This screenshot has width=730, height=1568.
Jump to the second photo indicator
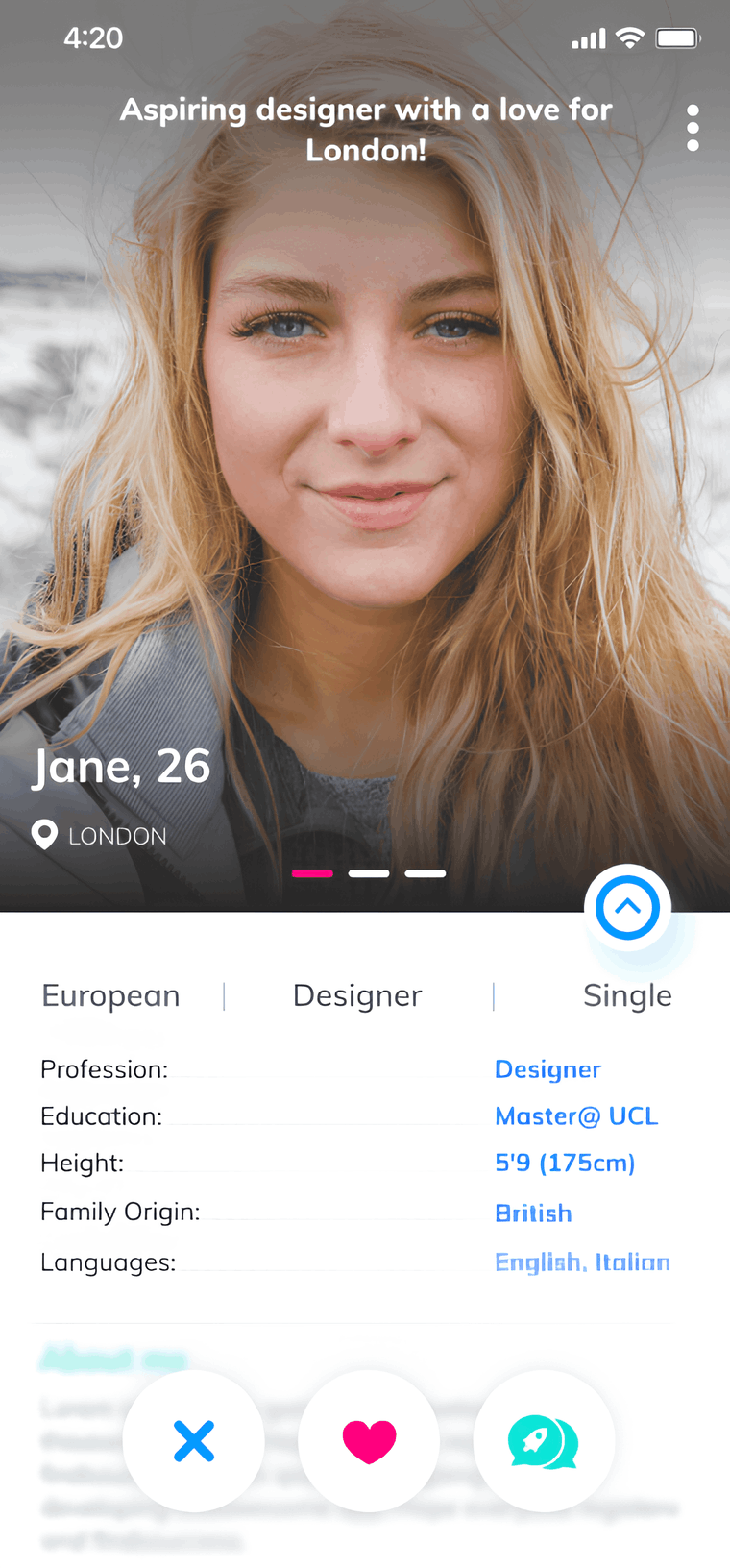[369, 873]
